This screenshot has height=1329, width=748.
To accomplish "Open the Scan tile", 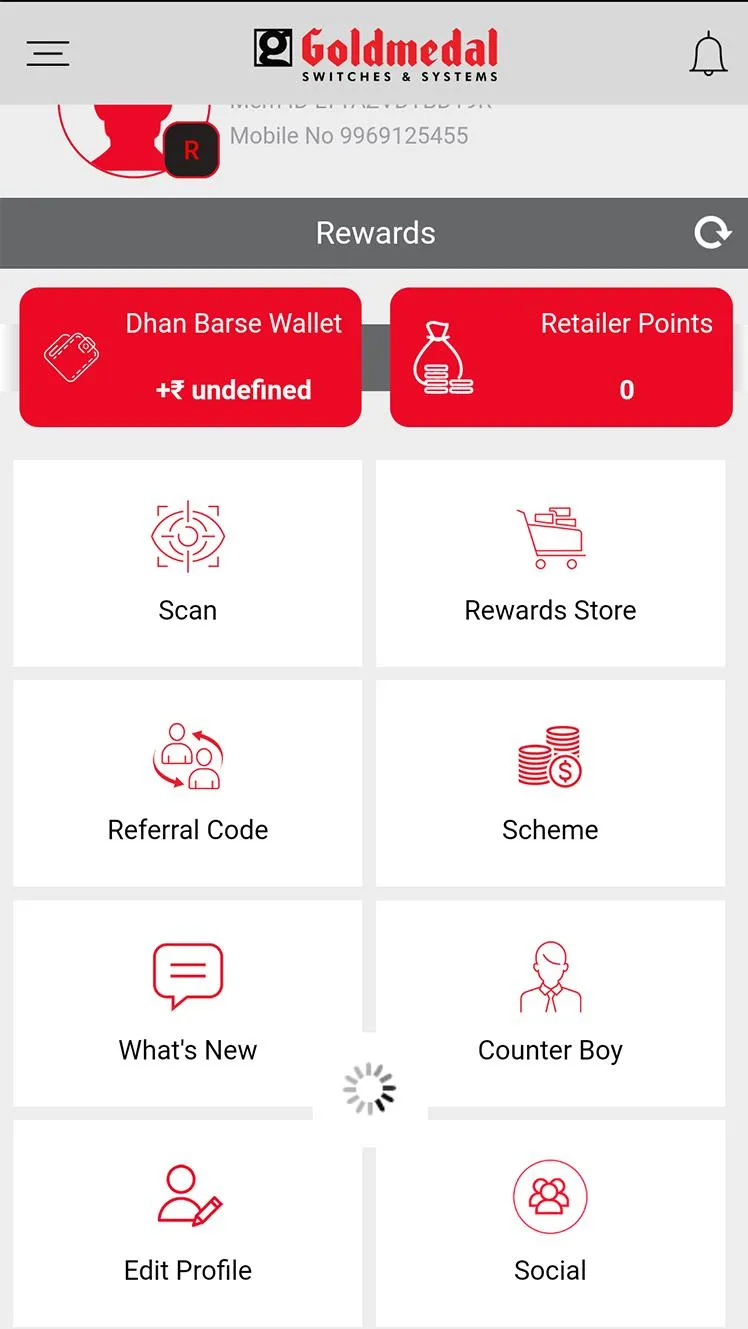I will 188,563.
